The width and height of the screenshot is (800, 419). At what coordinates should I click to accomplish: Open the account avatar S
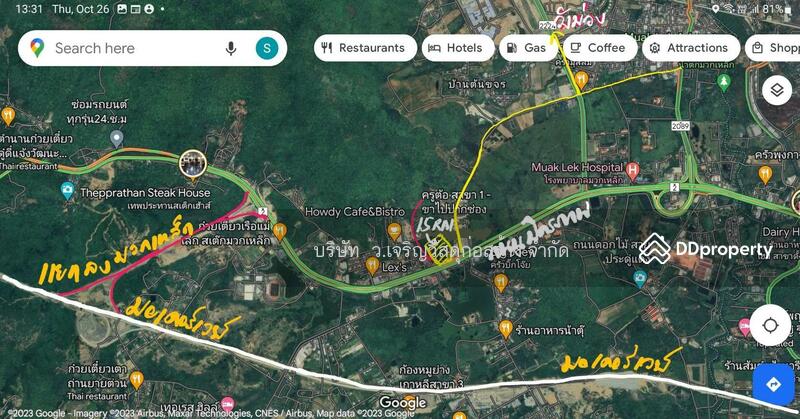(x=266, y=48)
